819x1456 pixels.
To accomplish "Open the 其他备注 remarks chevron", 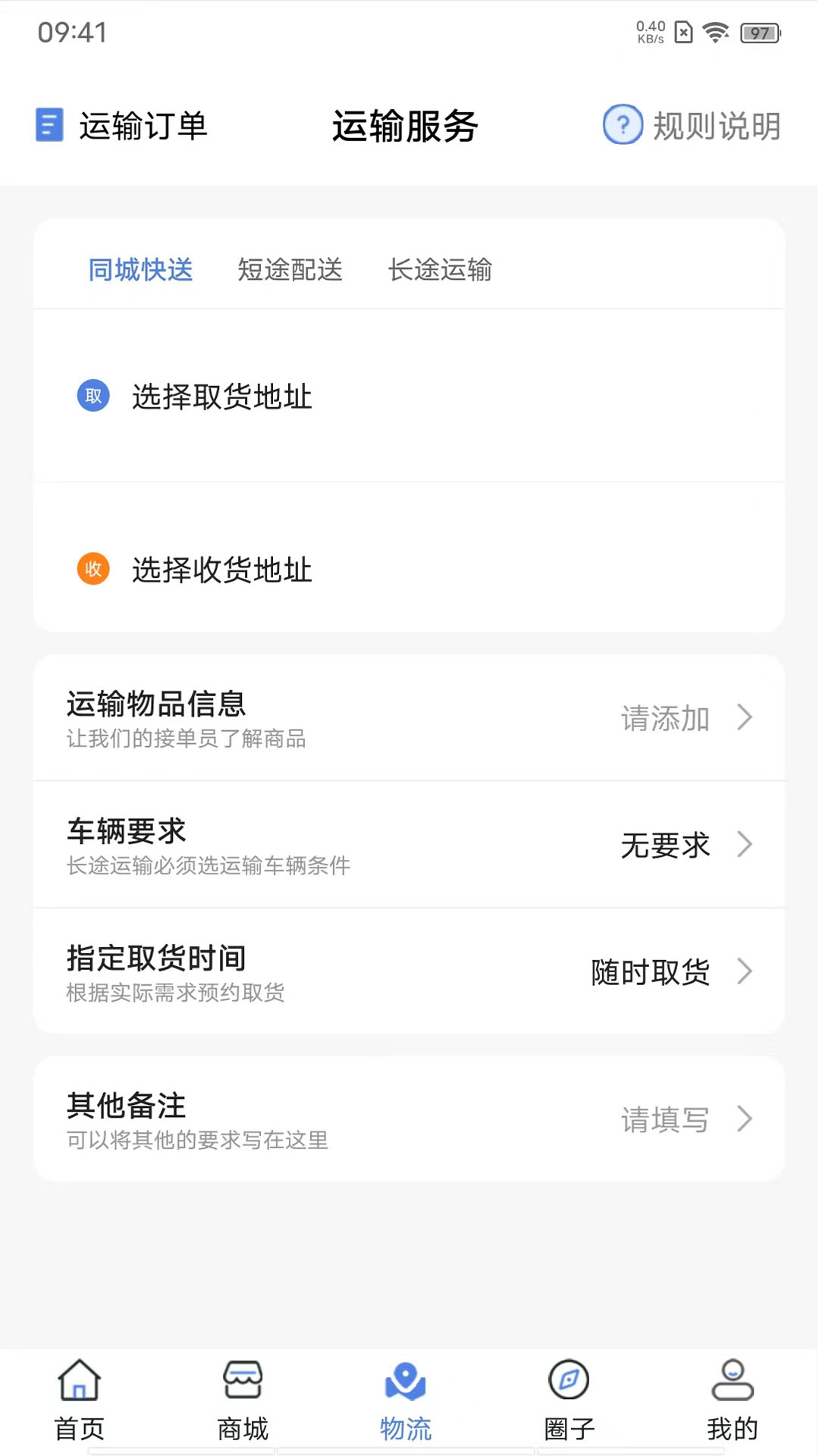I will click(x=744, y=1119).
